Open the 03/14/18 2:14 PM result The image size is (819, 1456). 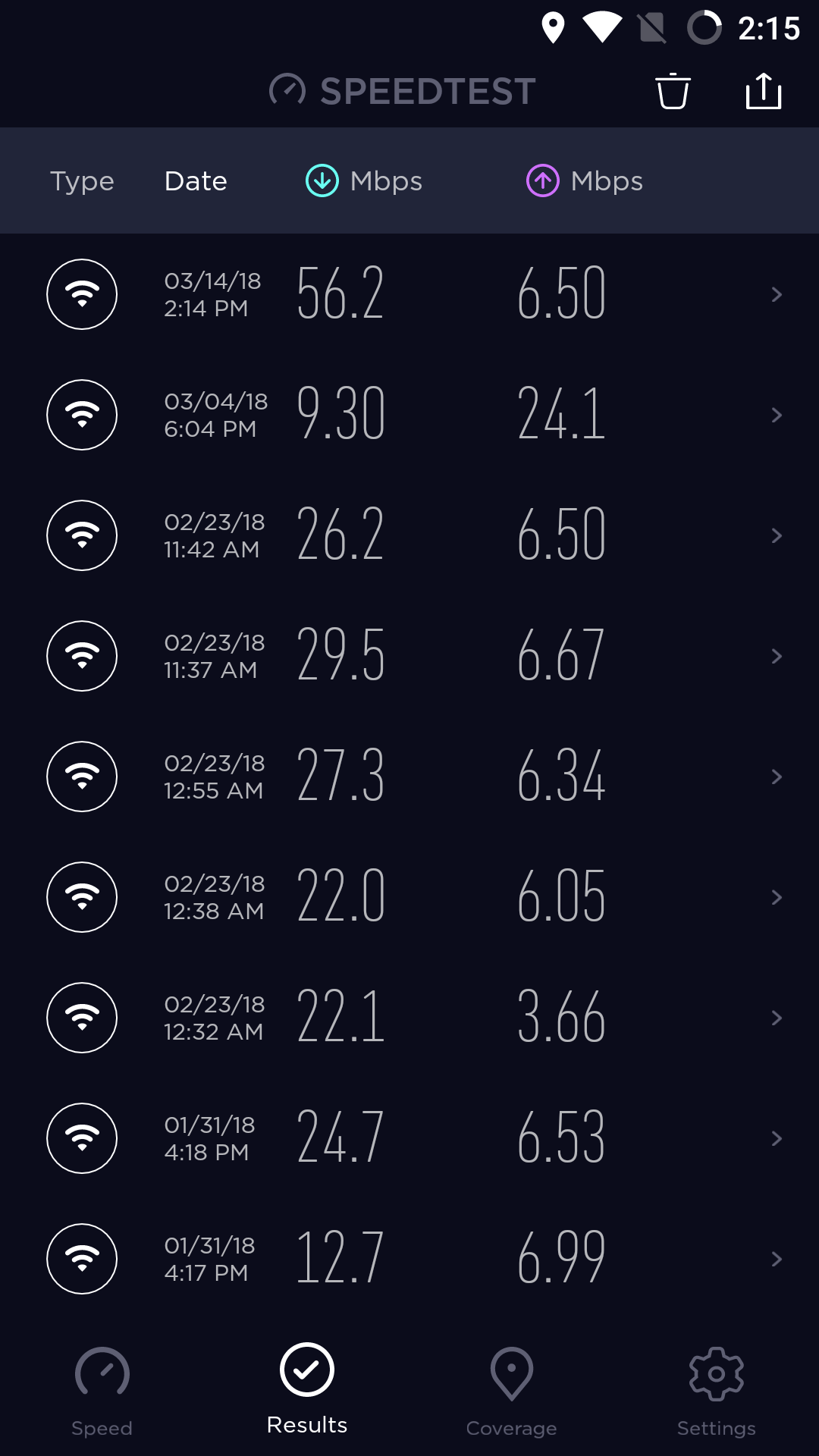tap(409, 294)
